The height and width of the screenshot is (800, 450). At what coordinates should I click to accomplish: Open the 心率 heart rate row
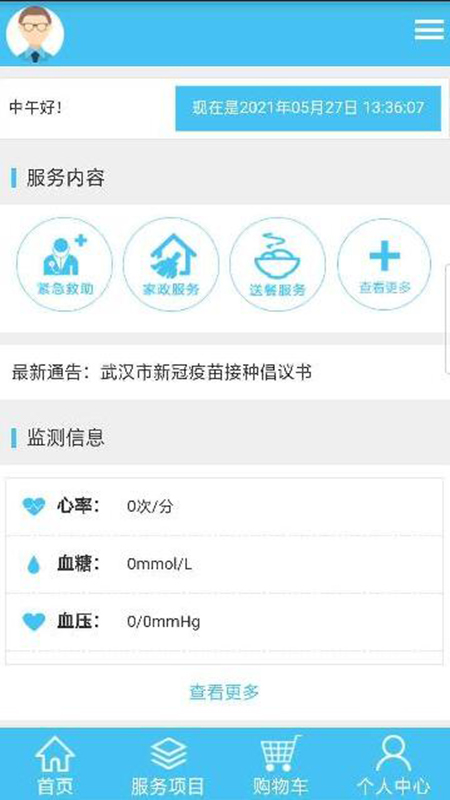[x=224, y=507]
